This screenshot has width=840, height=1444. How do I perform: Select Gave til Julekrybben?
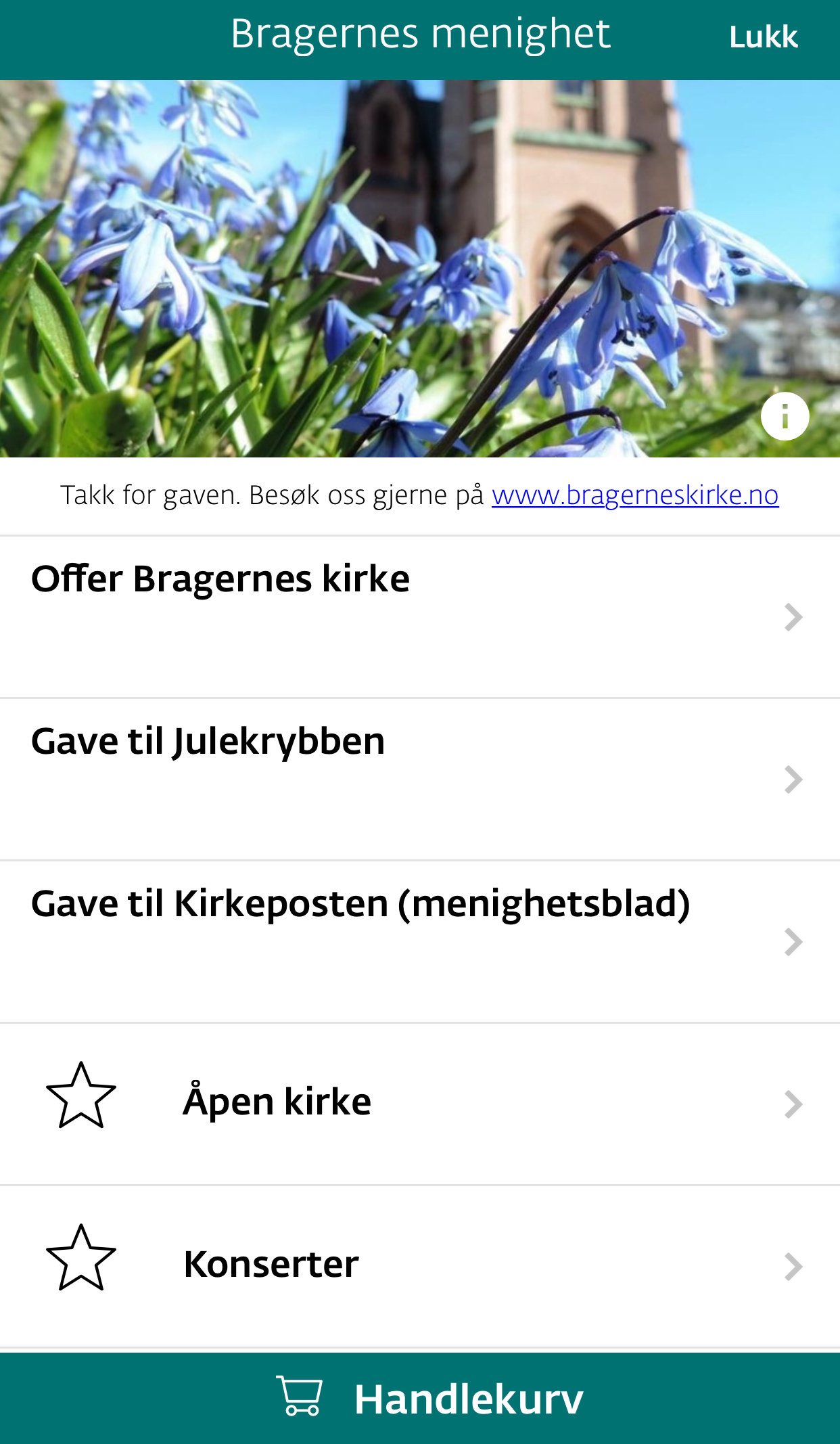pyautogui.click(x=419, y=779)
